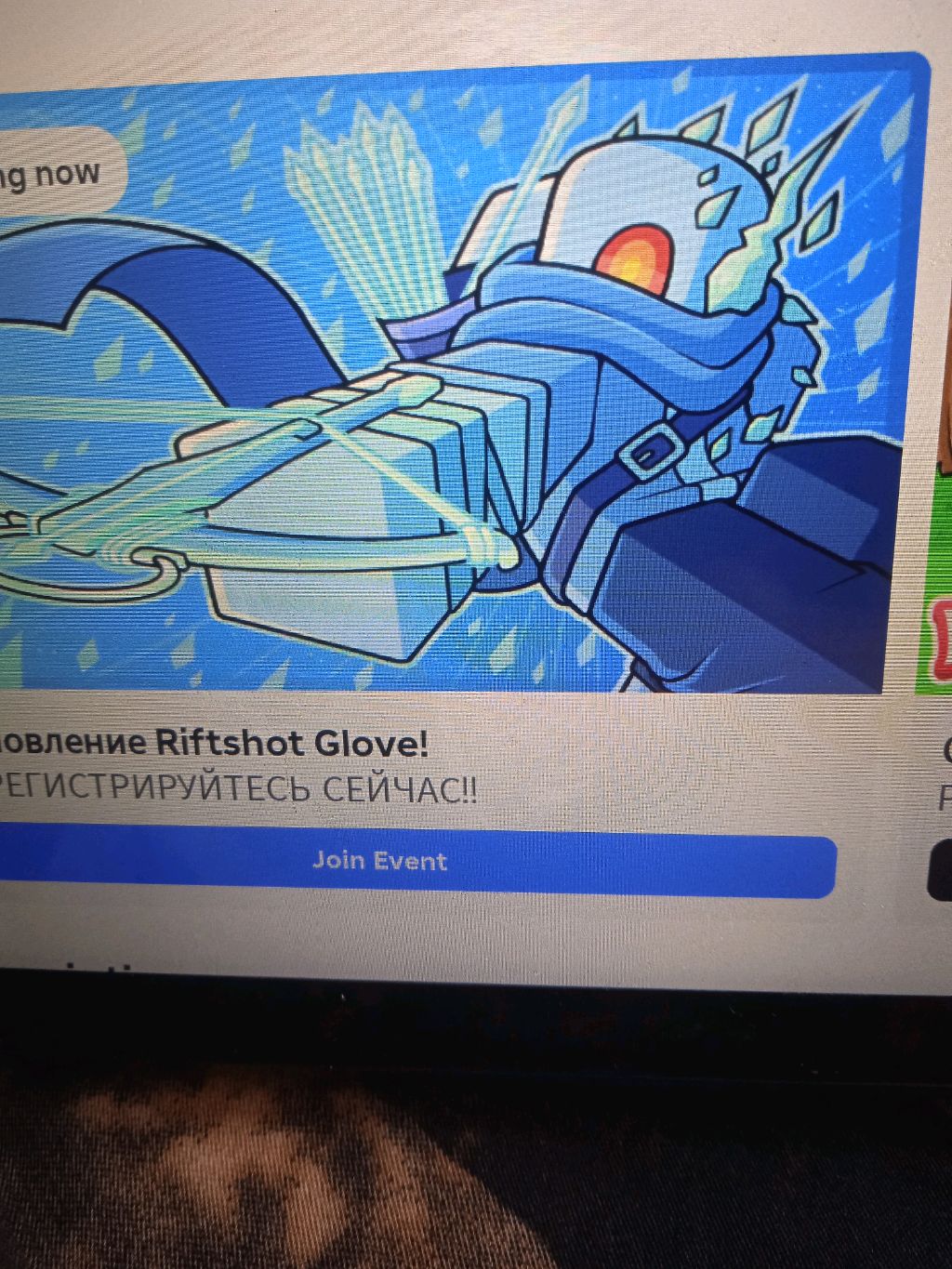Tap the Join Event button
Screen dimensions: 952x1269
381,862
